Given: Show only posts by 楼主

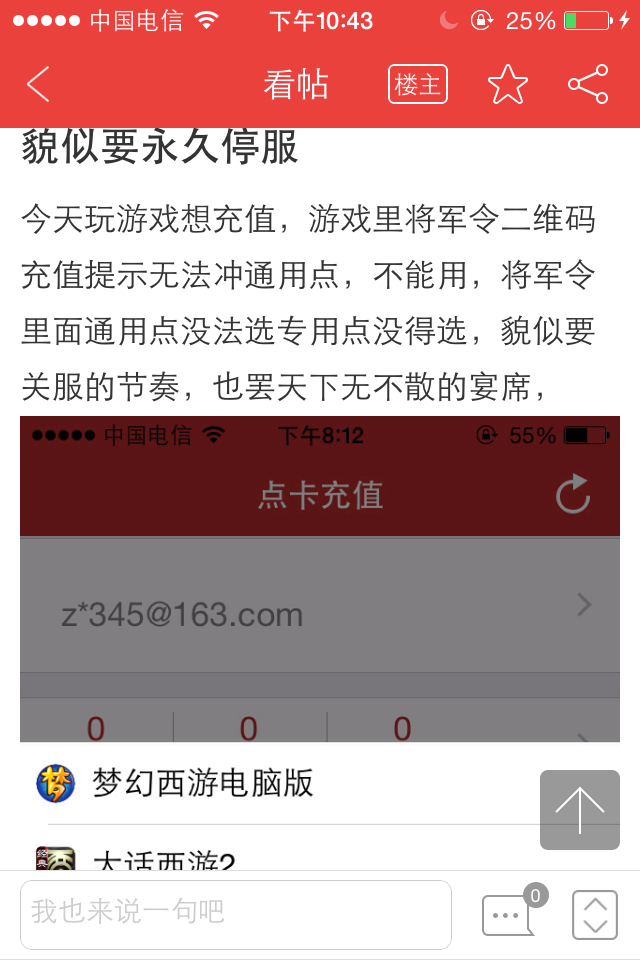Looking at the screenshot, I should [417, 85].
